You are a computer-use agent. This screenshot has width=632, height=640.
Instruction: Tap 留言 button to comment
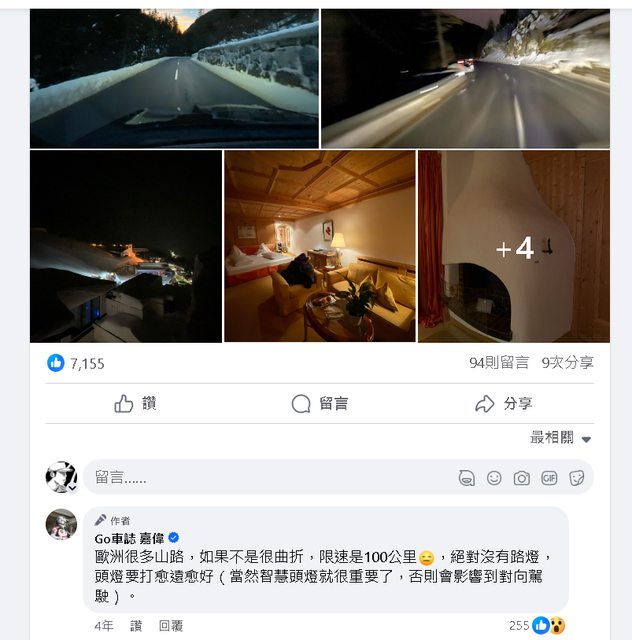click(x=319, y=403)
